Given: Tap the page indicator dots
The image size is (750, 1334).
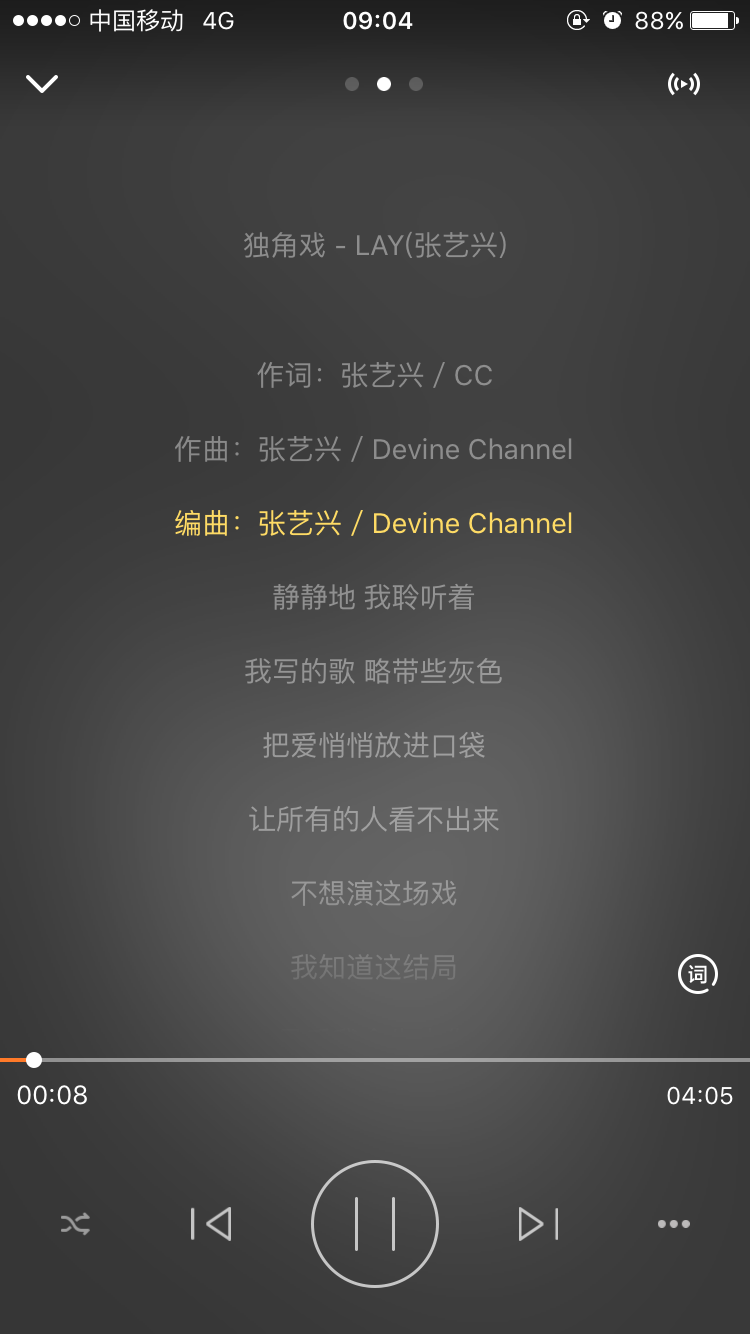Looking at the screenshot, I should coord(384,84).
